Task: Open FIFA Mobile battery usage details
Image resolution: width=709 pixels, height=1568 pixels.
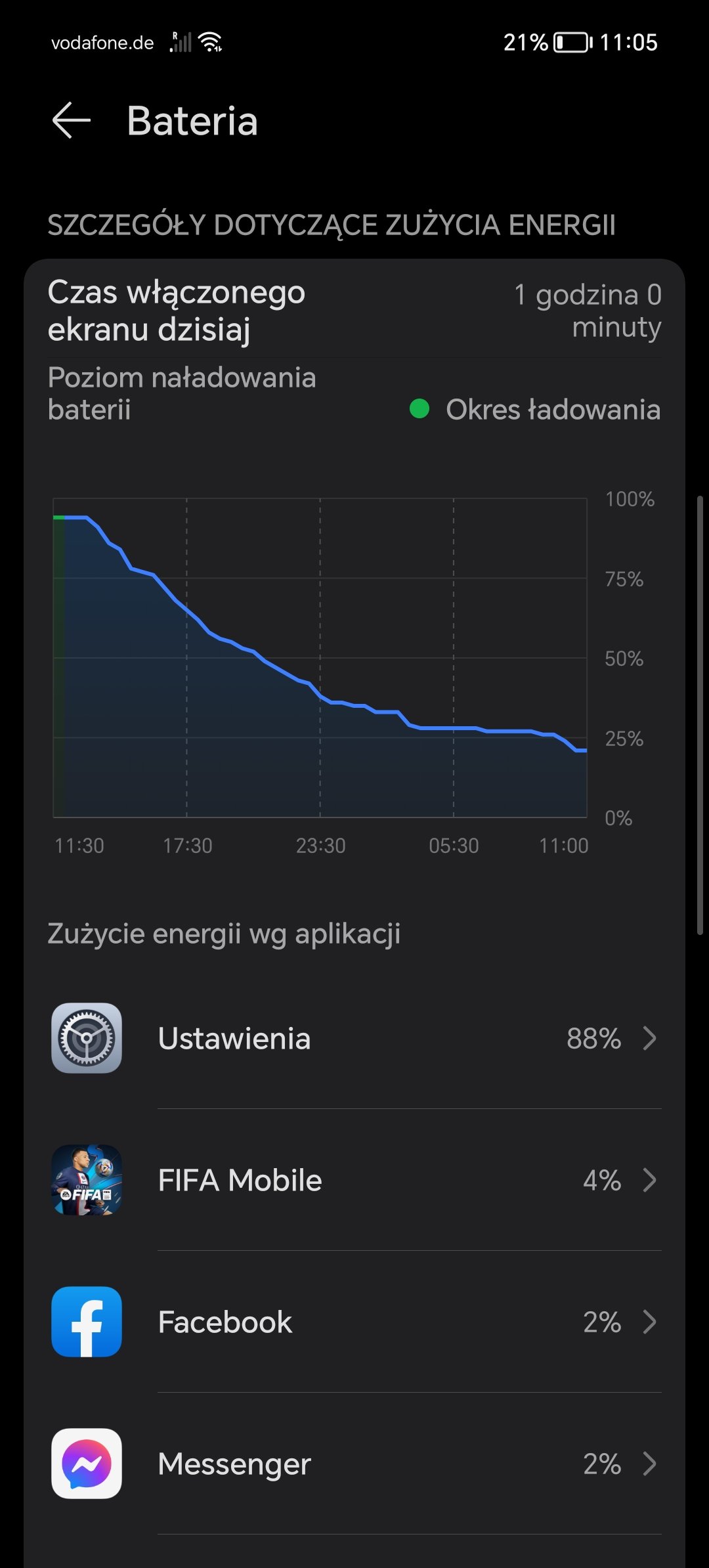Action: pyautogui.click(x=354, y=1180)
